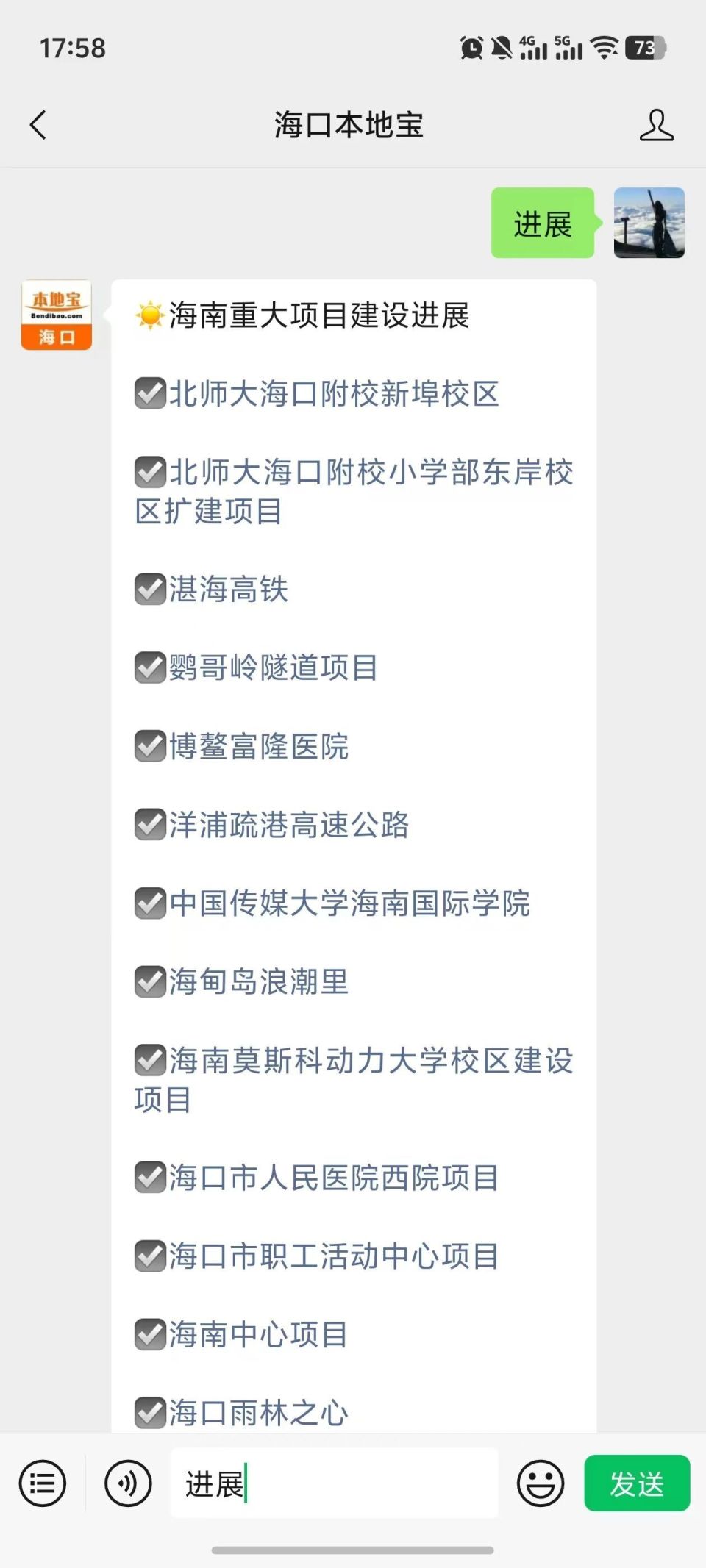The height and width of the screenshot is (1568, 706).
Task: Tap the 本地宝 account avatar beside the message
Action: click(x=55, y=316)
